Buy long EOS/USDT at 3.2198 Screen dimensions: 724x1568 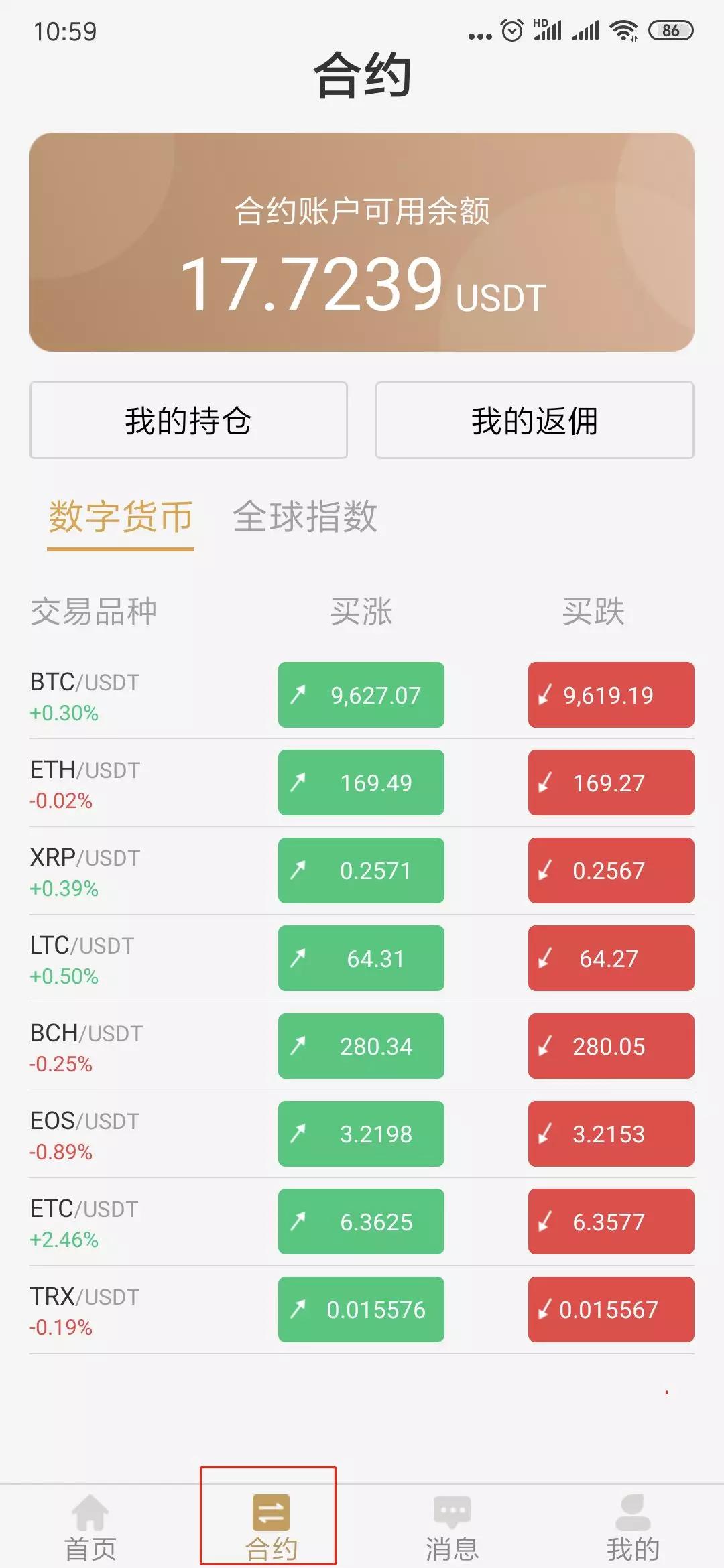pyautogui.click(x=361, y=1134)
